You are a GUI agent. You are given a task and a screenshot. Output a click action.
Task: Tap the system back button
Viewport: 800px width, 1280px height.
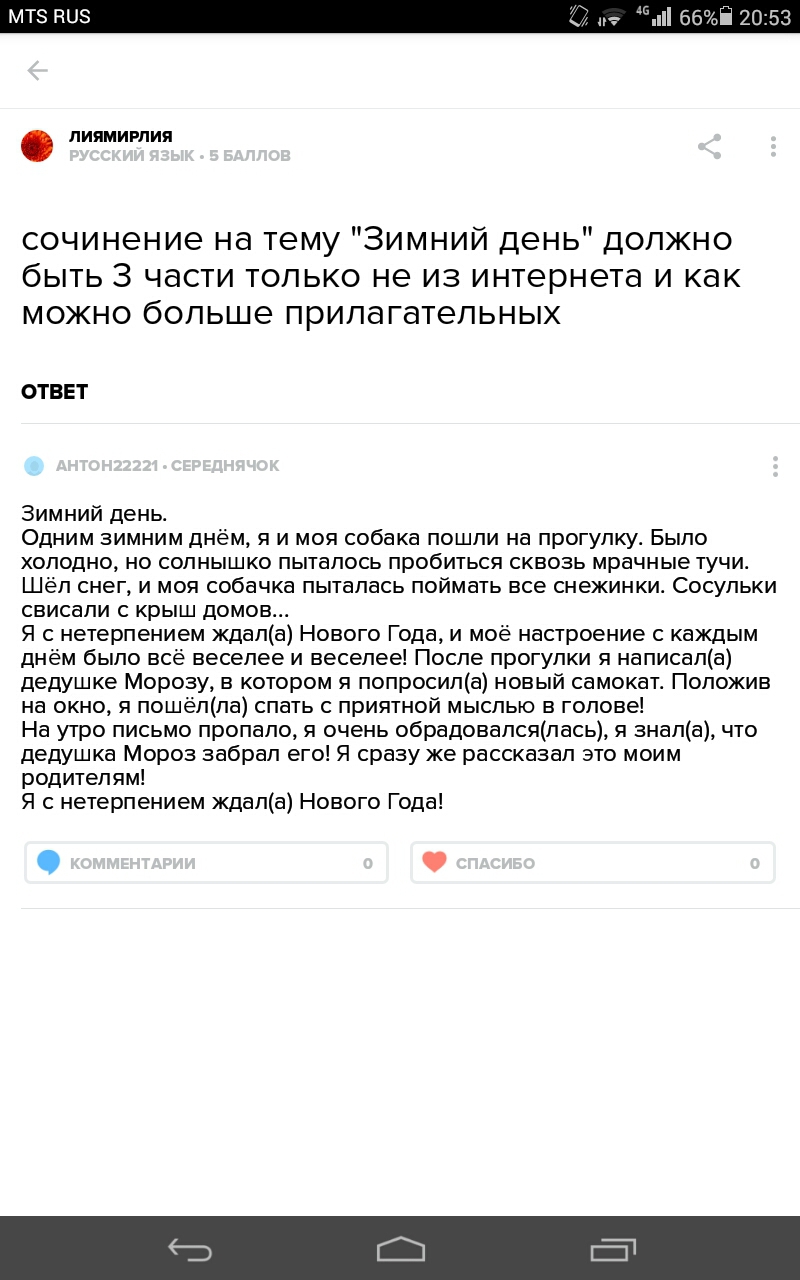coord(190,1249)
